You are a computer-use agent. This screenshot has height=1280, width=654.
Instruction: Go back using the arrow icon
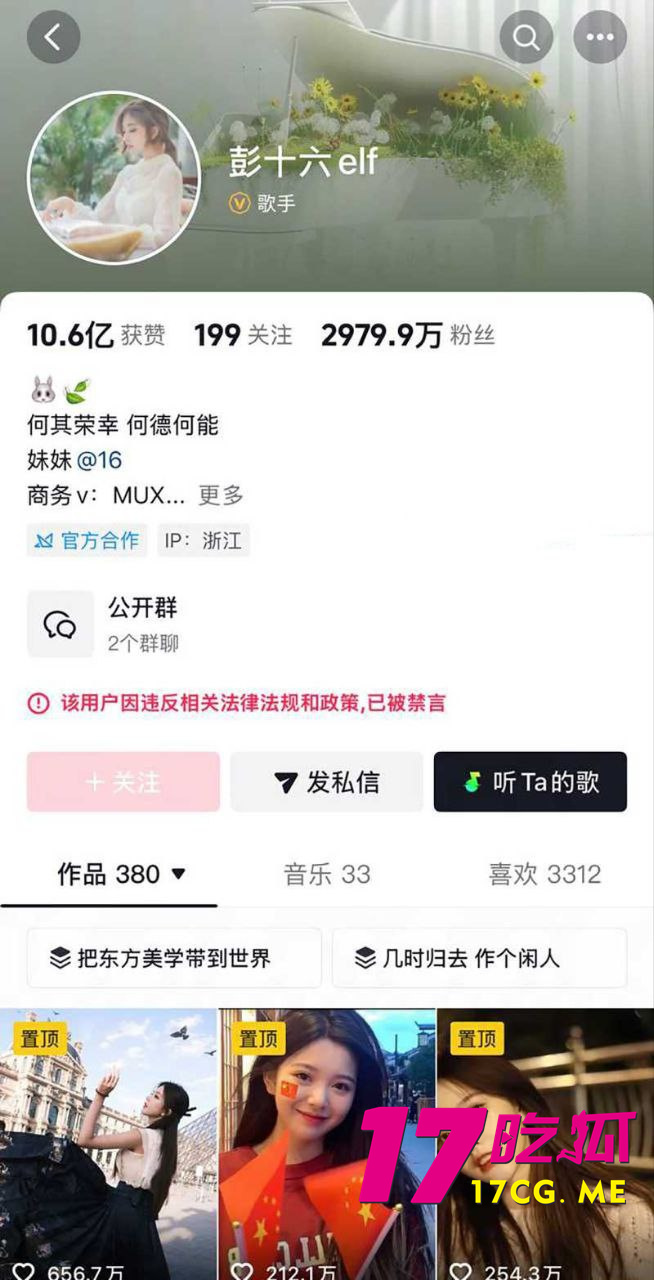coord(53,38)
